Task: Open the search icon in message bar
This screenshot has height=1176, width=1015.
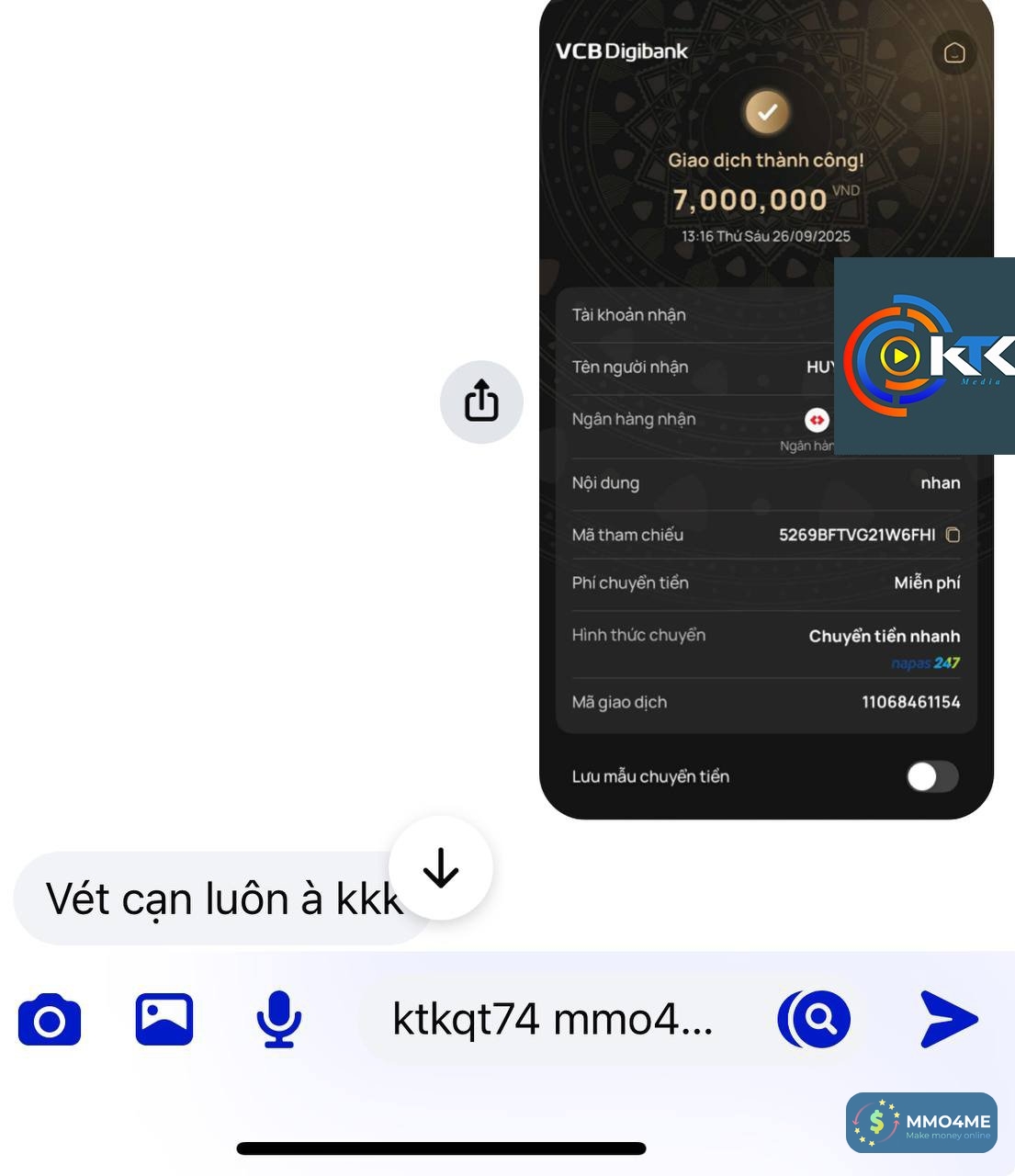Action: coord(815,1020)
